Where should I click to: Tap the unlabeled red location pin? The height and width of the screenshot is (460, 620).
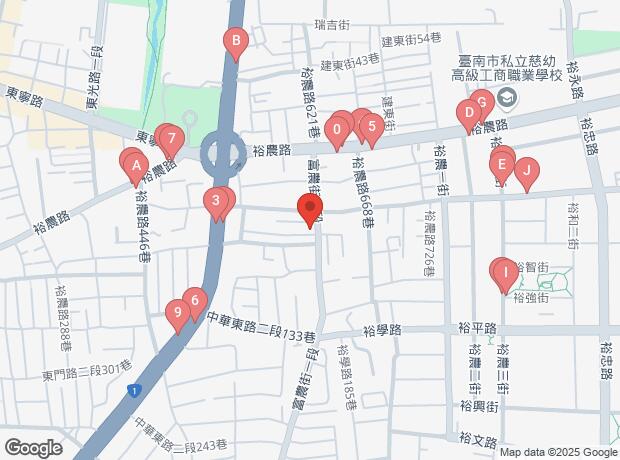pos(310,210)
